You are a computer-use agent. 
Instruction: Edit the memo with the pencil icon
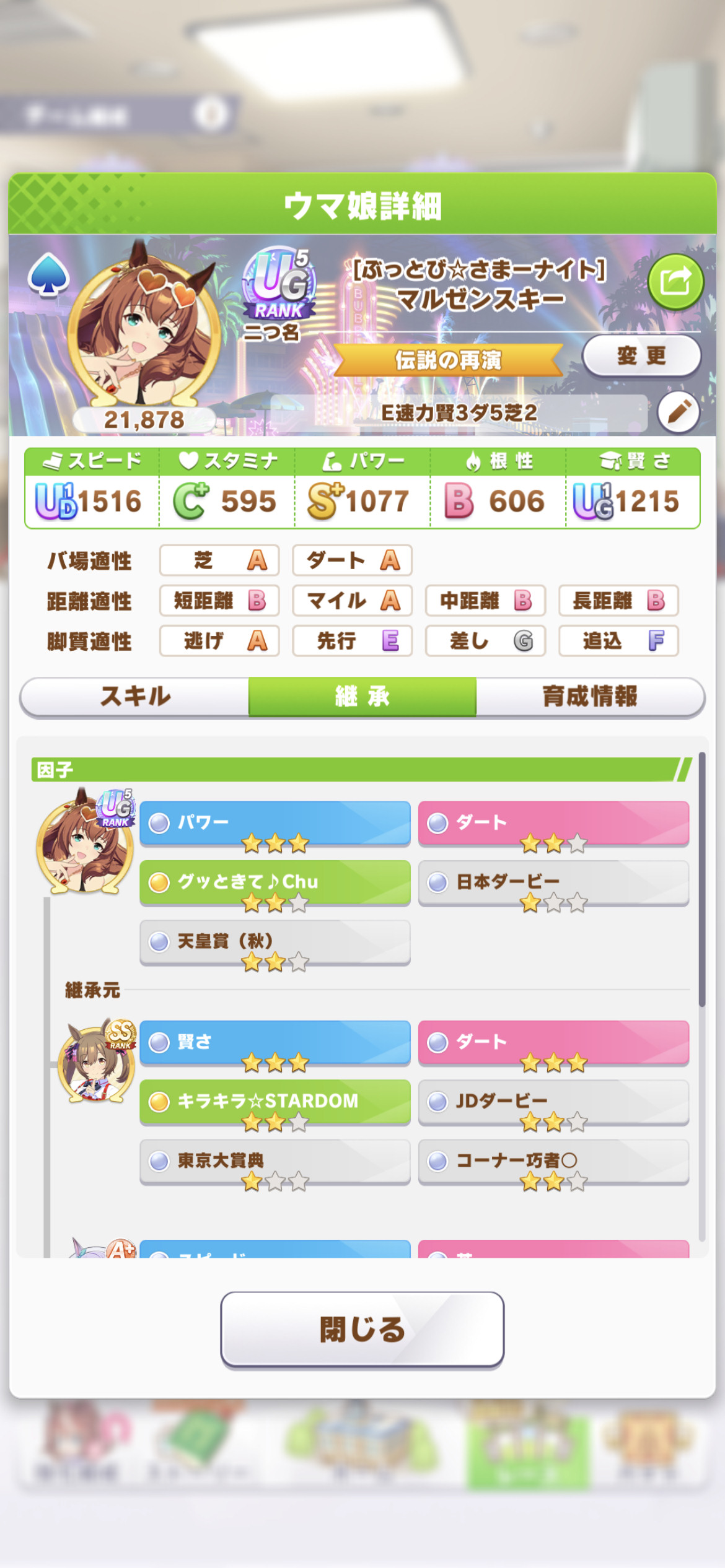click(x=679, y=412)
